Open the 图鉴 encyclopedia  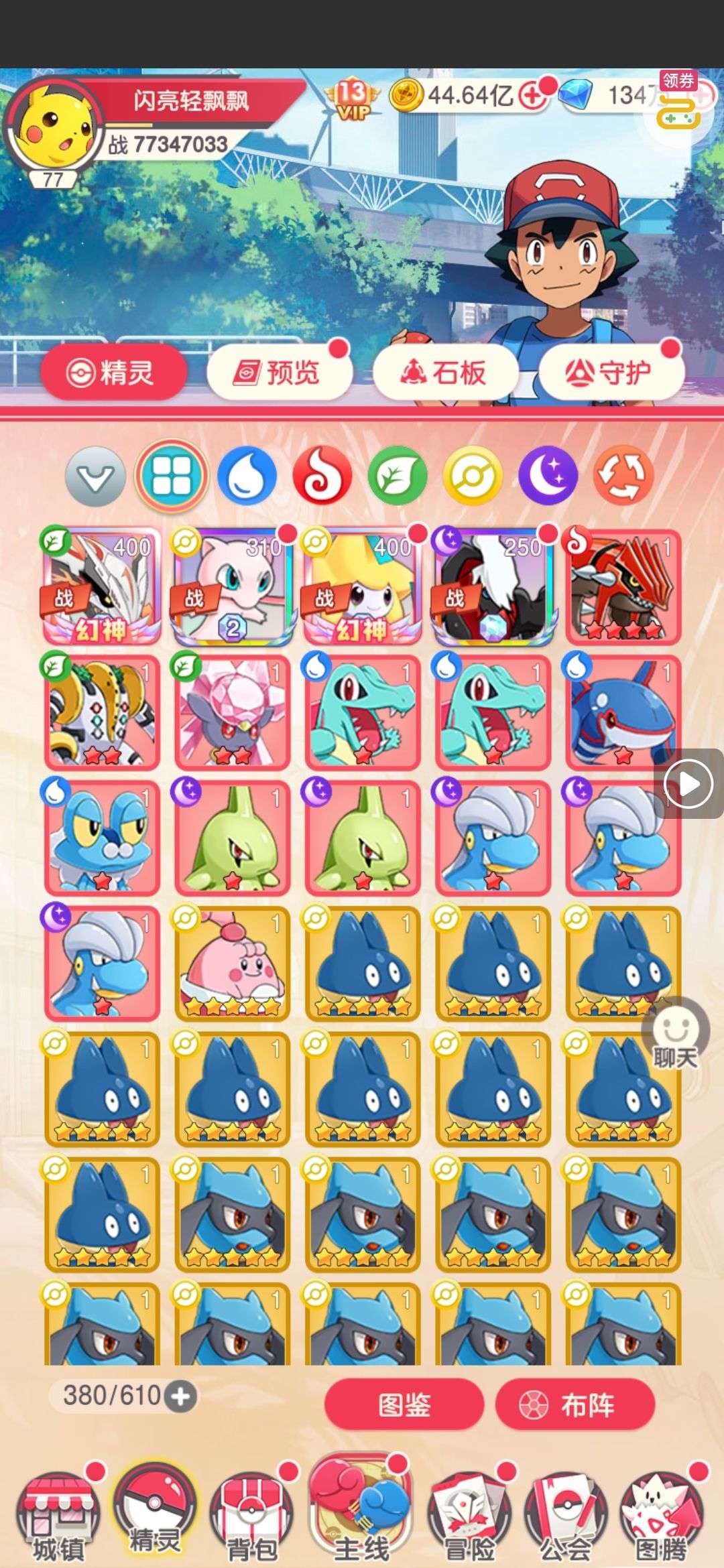404,1404
